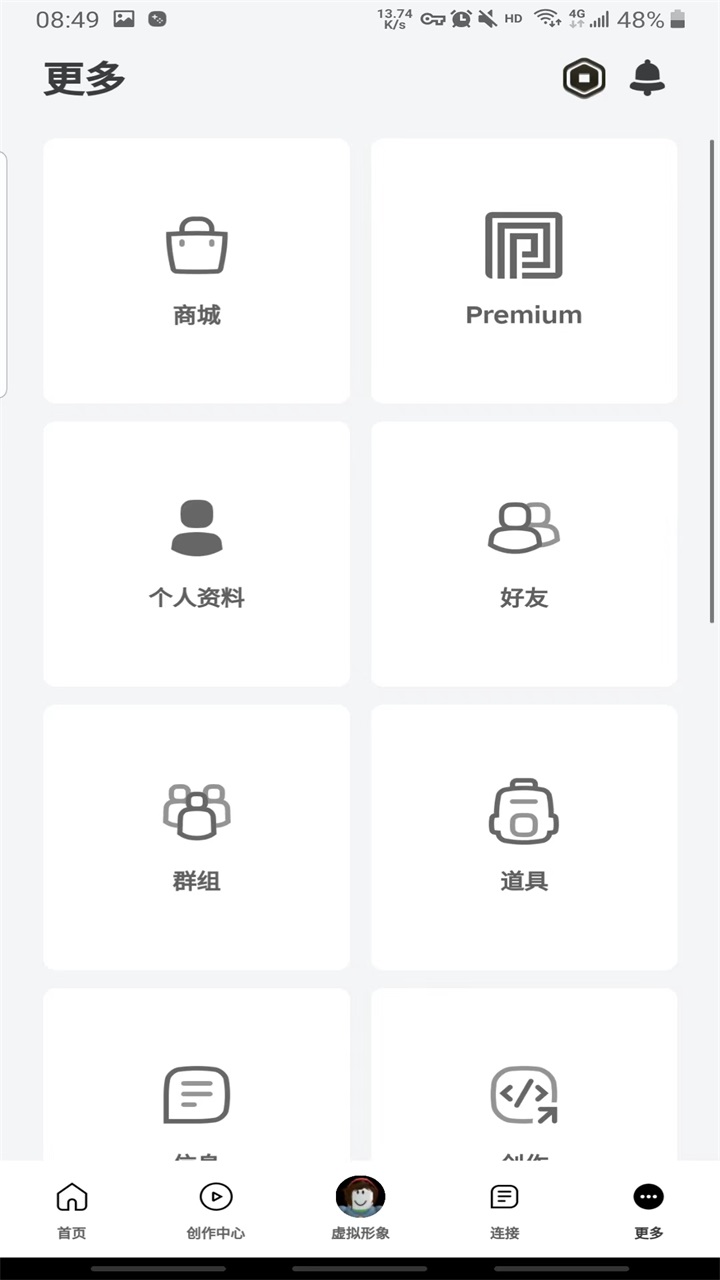Select the 更多 tab
The width and height of the screenshot is (720, 1280).
(648, 1208)
